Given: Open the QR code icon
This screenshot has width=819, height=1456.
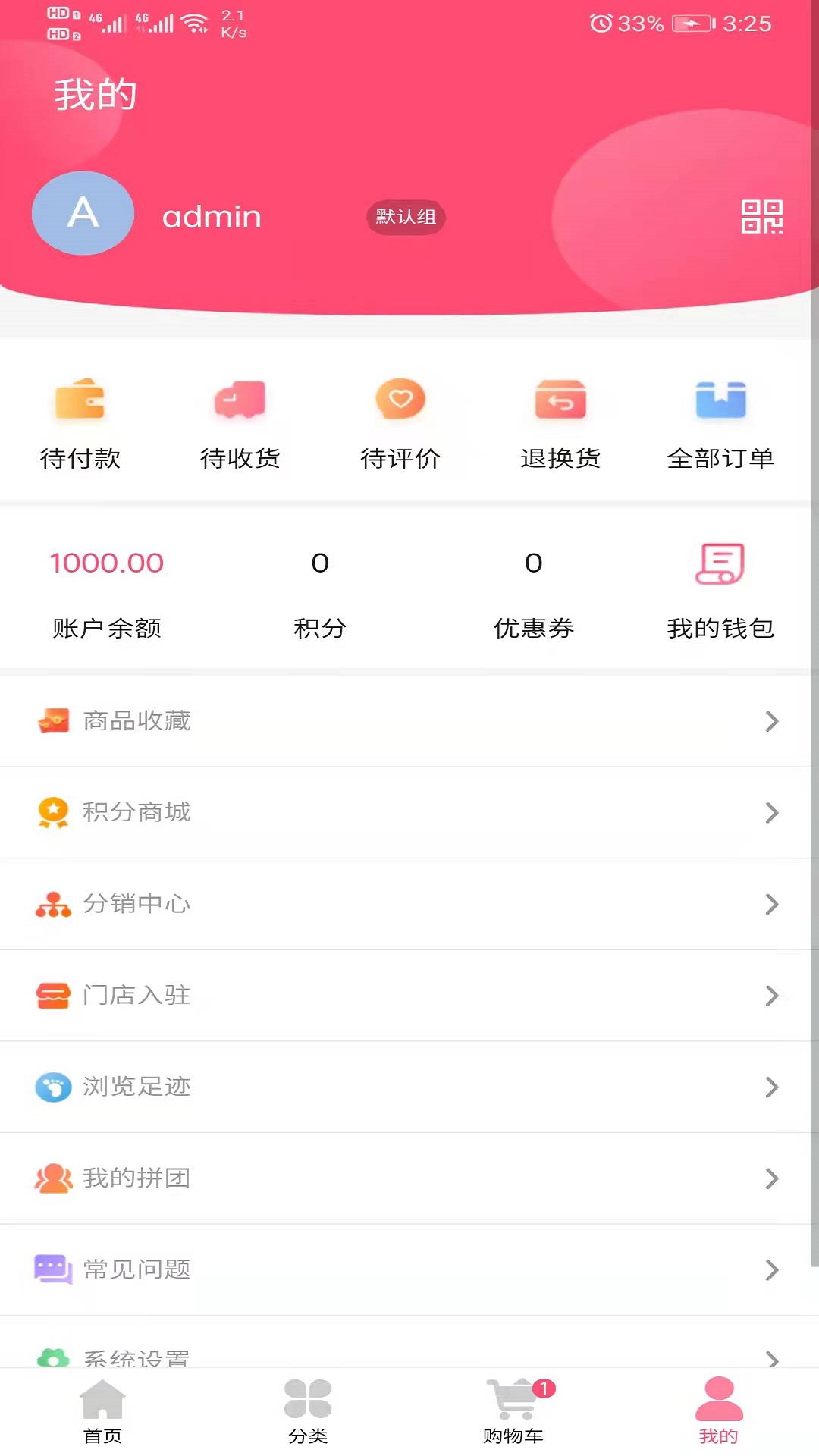Looking at the screenshot, I should pyautogui.click(x=761, y=217).
